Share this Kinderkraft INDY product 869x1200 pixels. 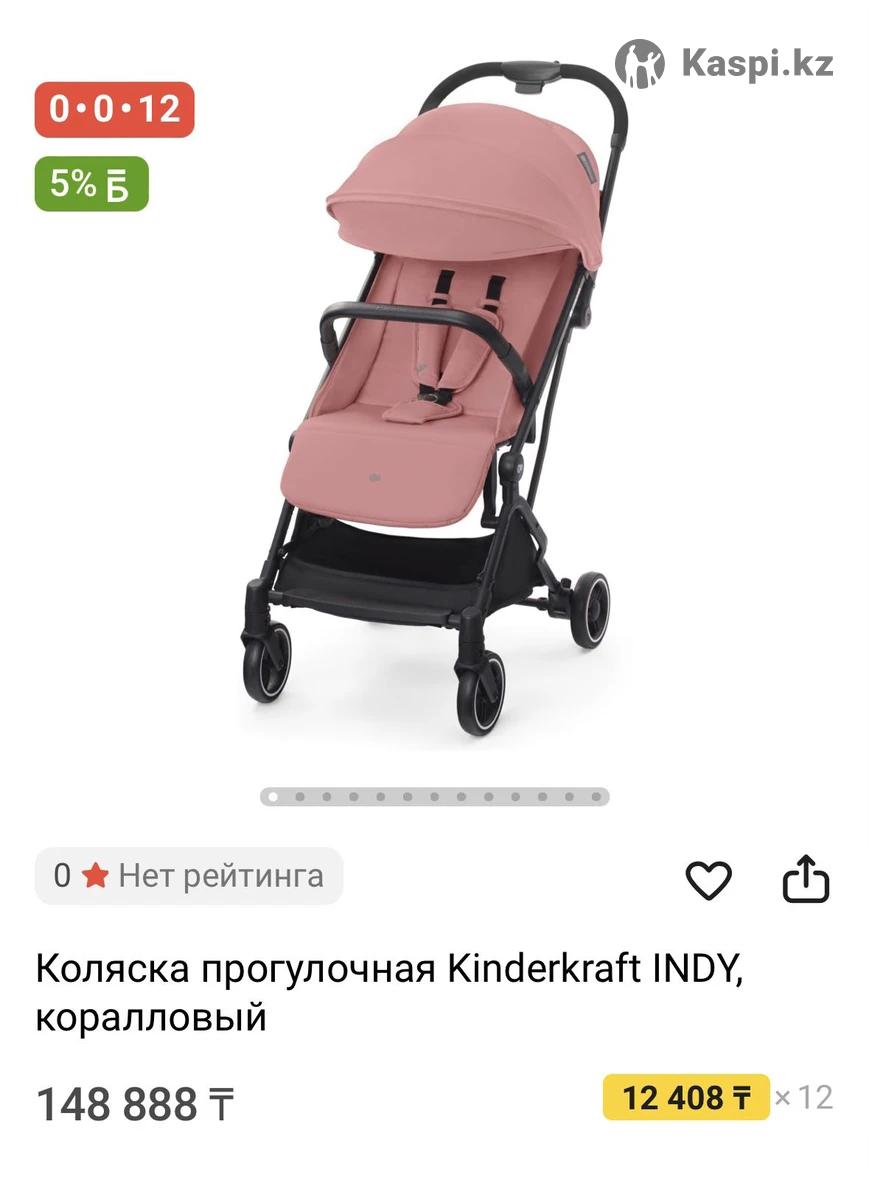(x=806, y=880)
